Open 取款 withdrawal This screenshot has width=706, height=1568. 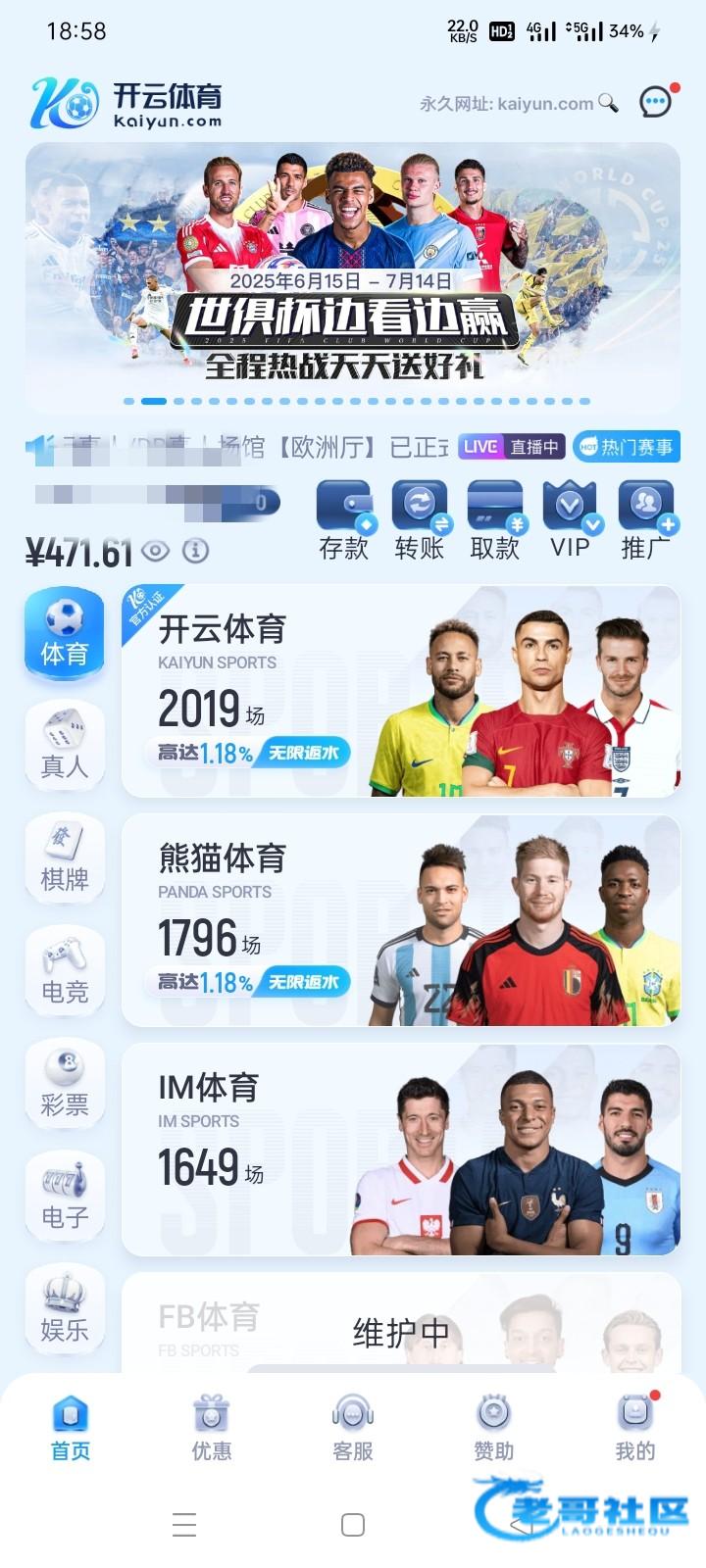click(495, 520)
